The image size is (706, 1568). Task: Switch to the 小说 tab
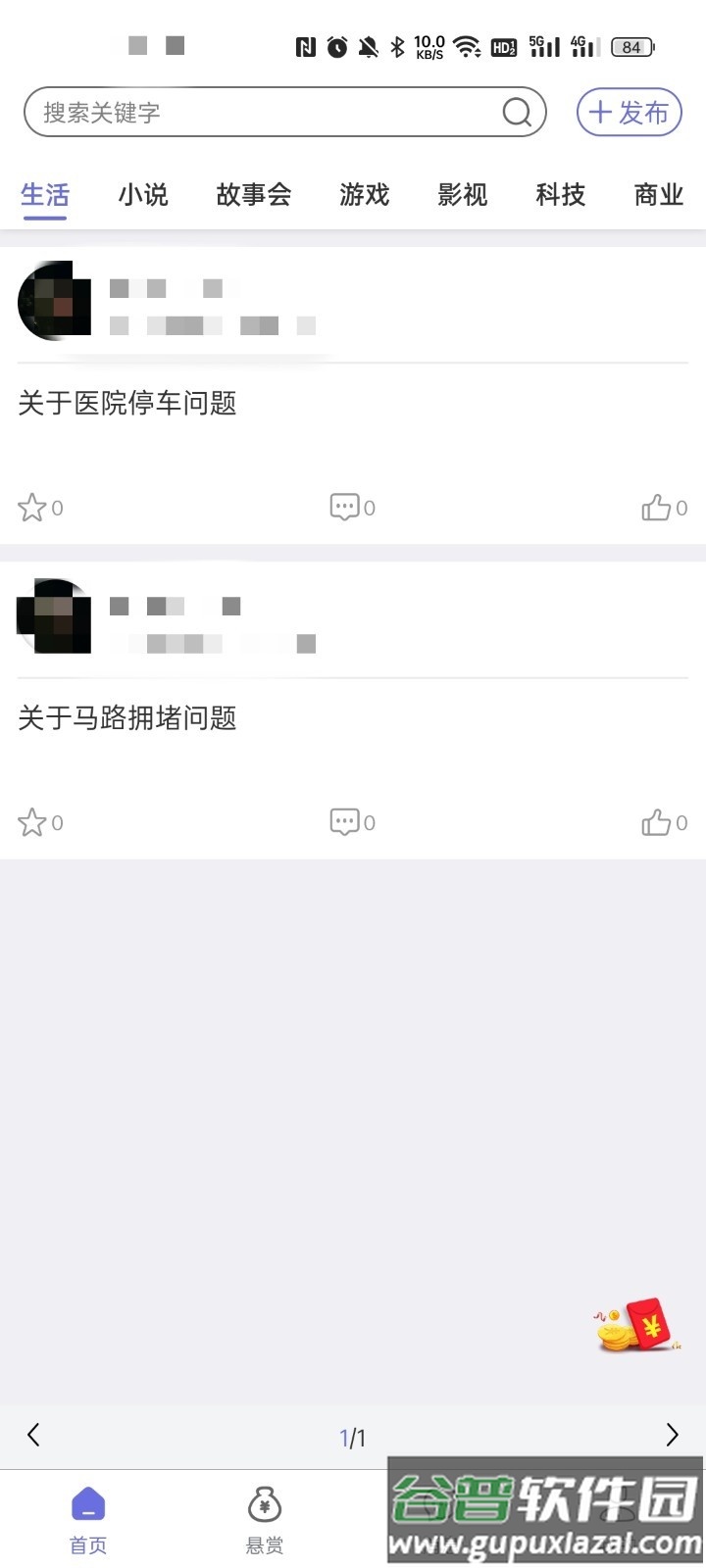(142, 195)
